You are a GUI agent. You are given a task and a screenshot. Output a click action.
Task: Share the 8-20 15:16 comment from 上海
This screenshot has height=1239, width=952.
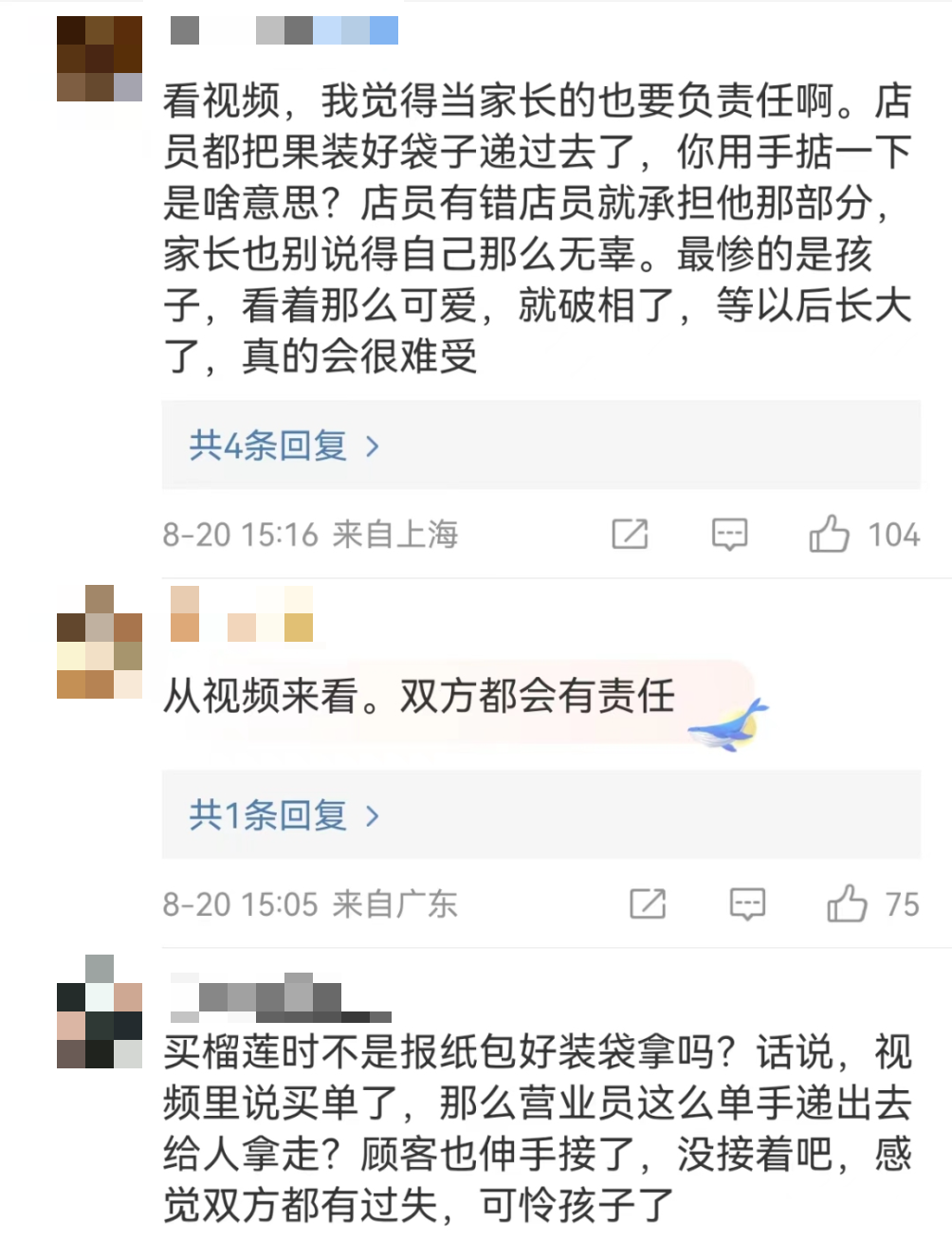click(630, 535)
